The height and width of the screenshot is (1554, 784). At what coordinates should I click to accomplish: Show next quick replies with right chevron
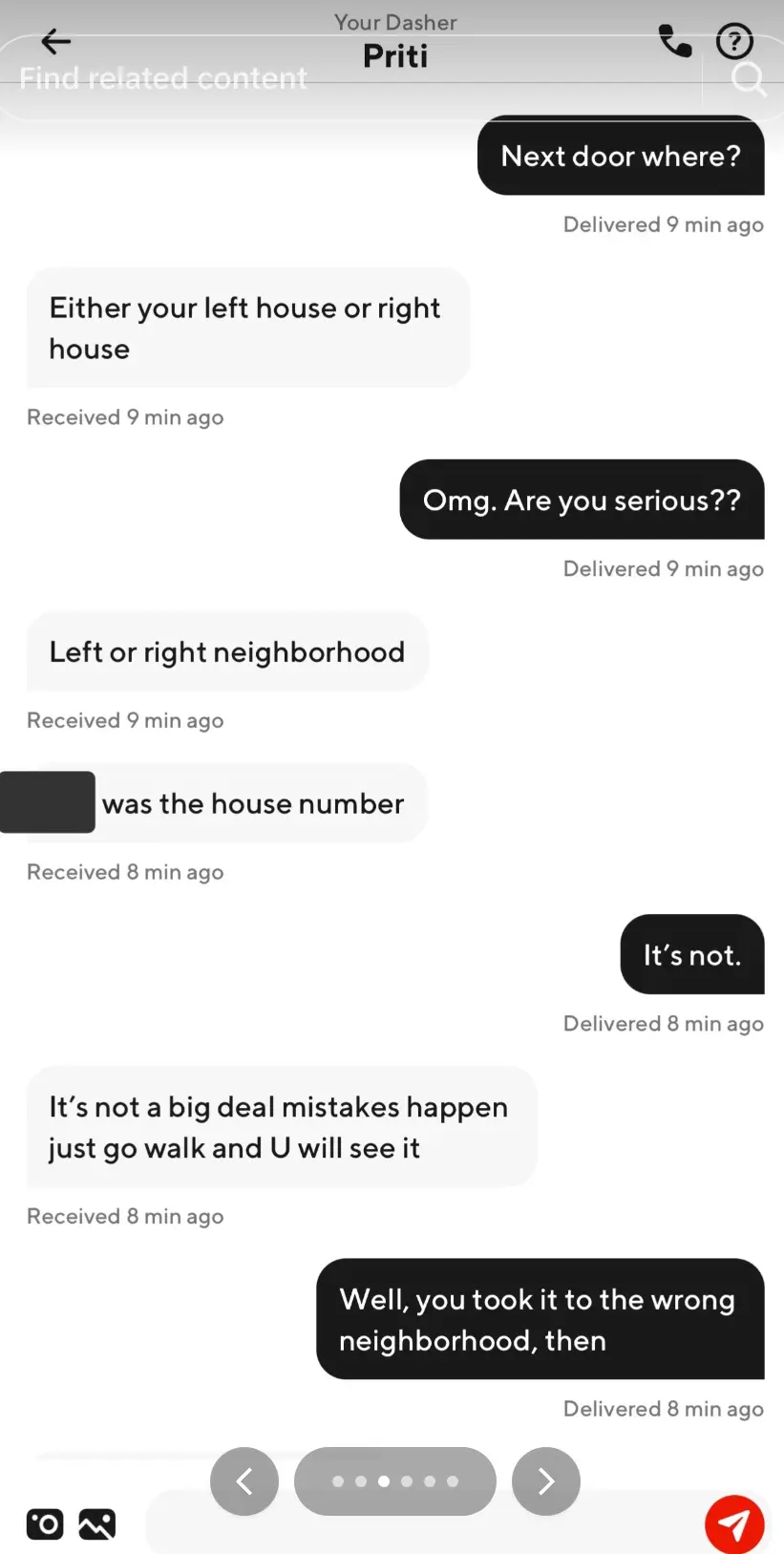[x=545, y=1480]
